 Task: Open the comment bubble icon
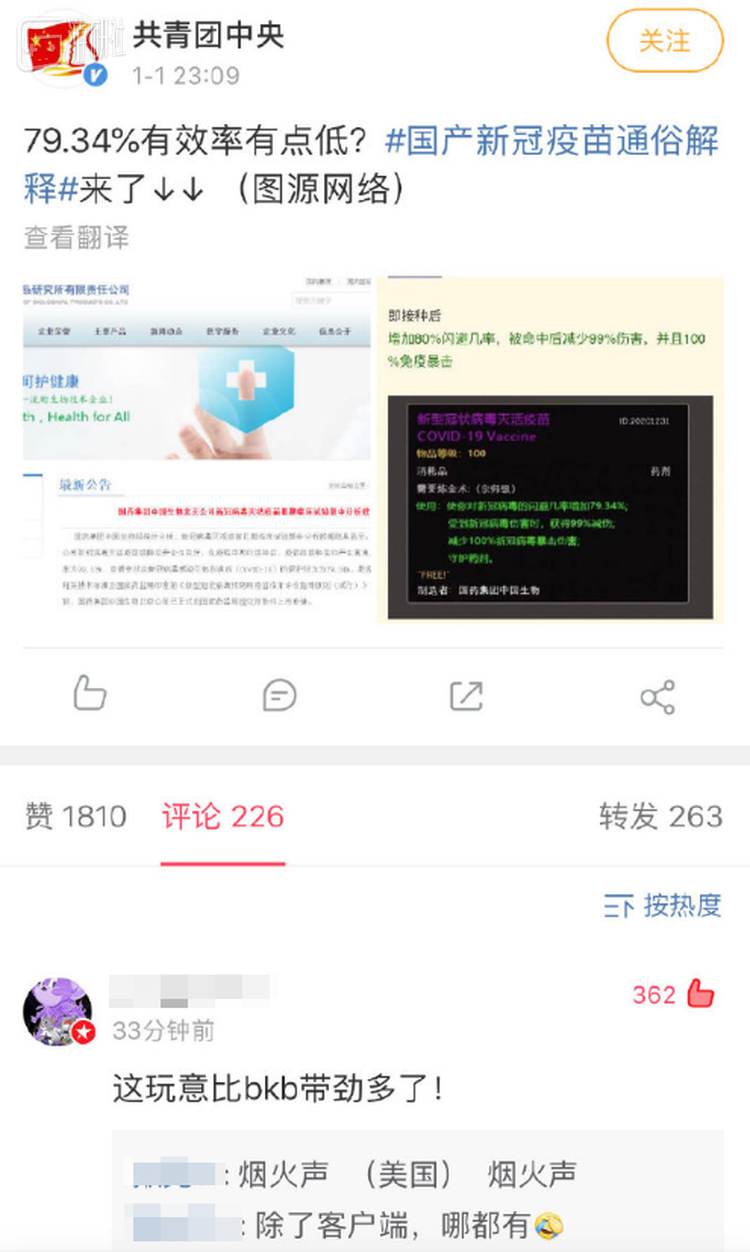(x=279, y=694)
